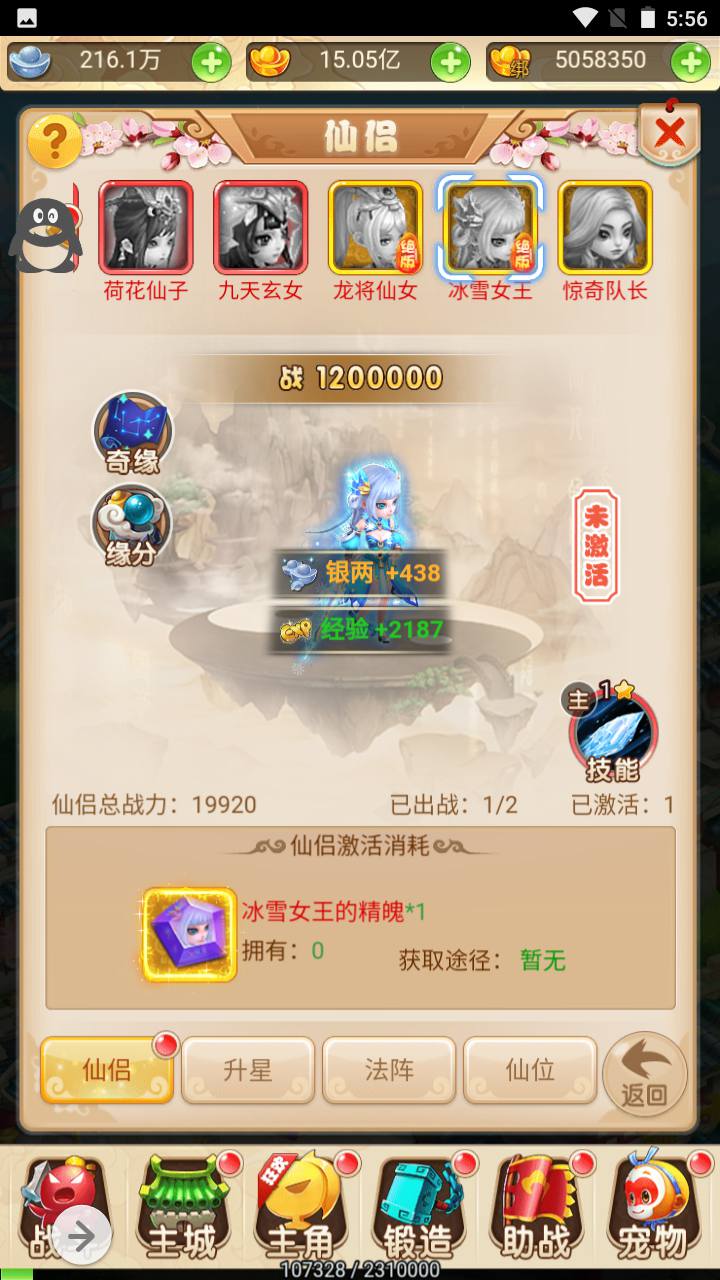
Task: Switch to the 仙位 tab
Action: [530, 1070]
